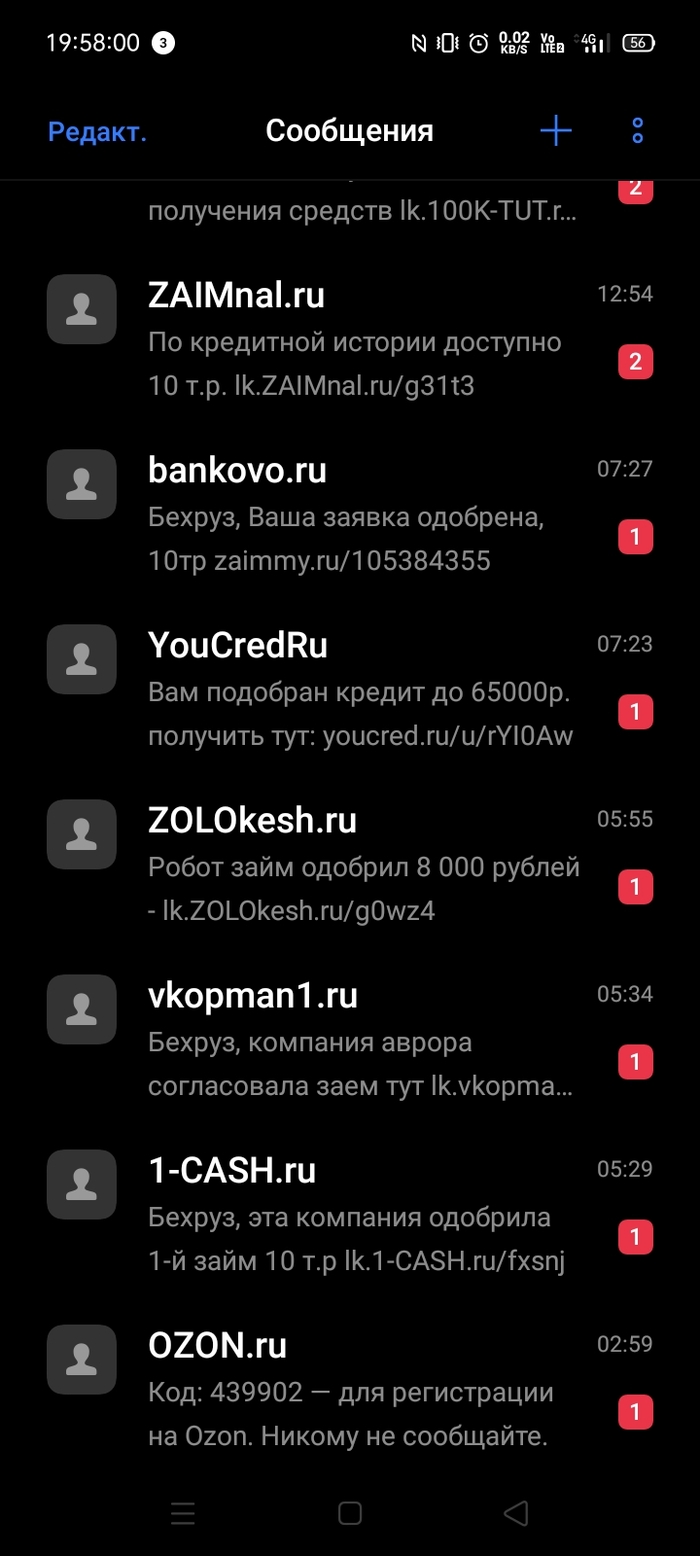Open the OZON.ru verification code message
This screenshot has width=700, height=1556.
coord(350,1390)
